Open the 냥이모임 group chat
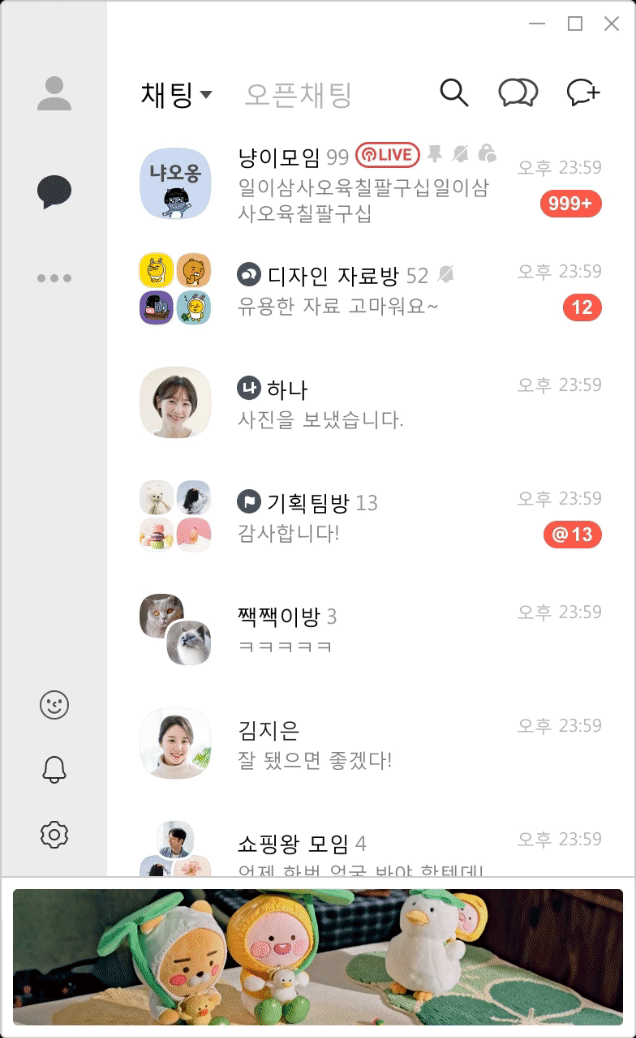 pos(370,184)
